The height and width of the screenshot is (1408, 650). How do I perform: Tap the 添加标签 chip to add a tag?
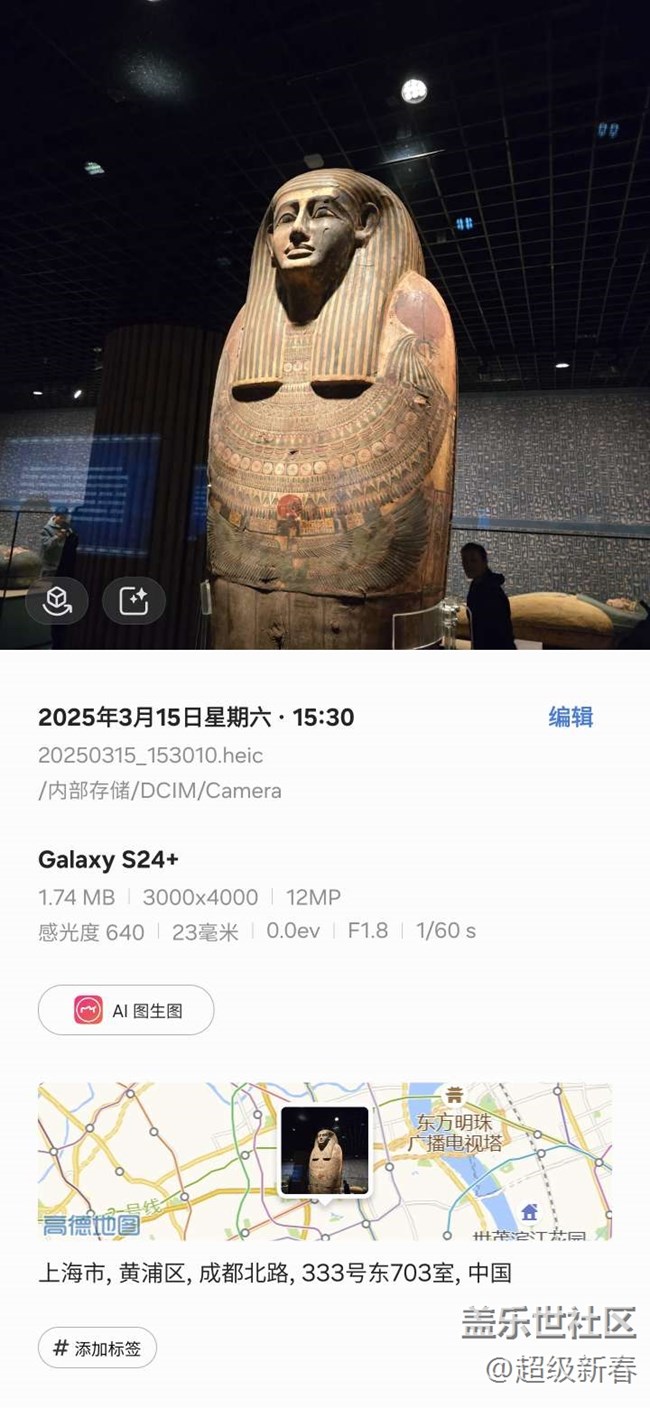pos(97,1348)
